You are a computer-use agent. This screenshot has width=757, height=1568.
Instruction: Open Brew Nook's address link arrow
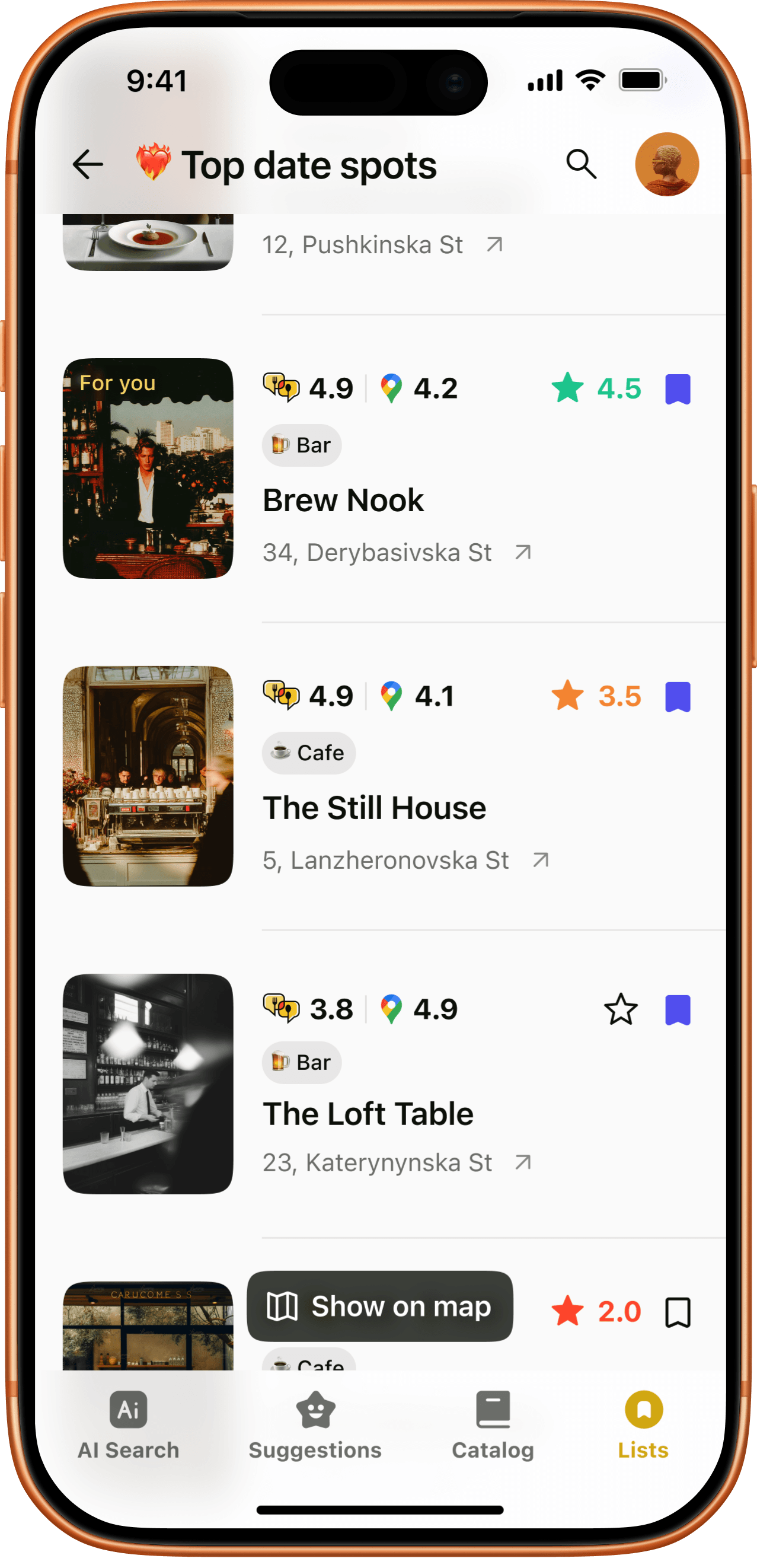(x=522, y=553)
